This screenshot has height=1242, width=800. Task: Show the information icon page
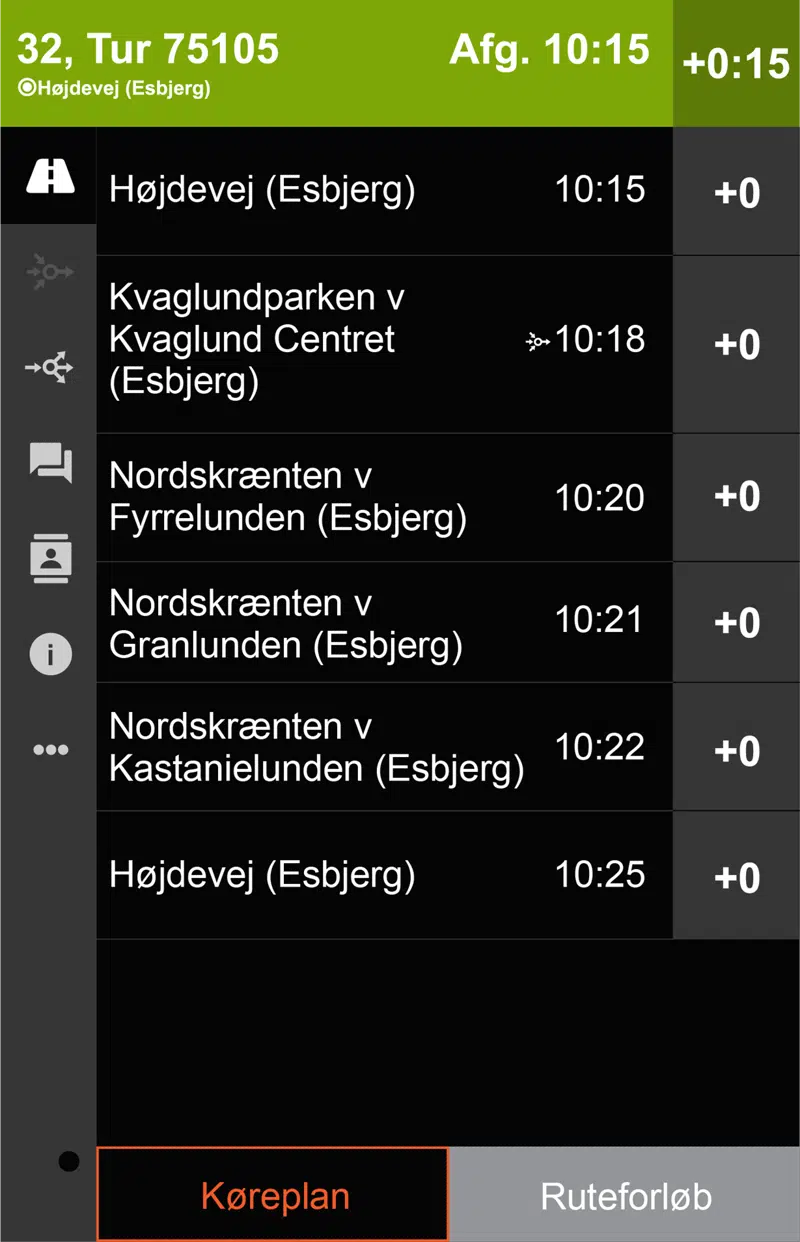pyautogui.click(x=49, y=654)
